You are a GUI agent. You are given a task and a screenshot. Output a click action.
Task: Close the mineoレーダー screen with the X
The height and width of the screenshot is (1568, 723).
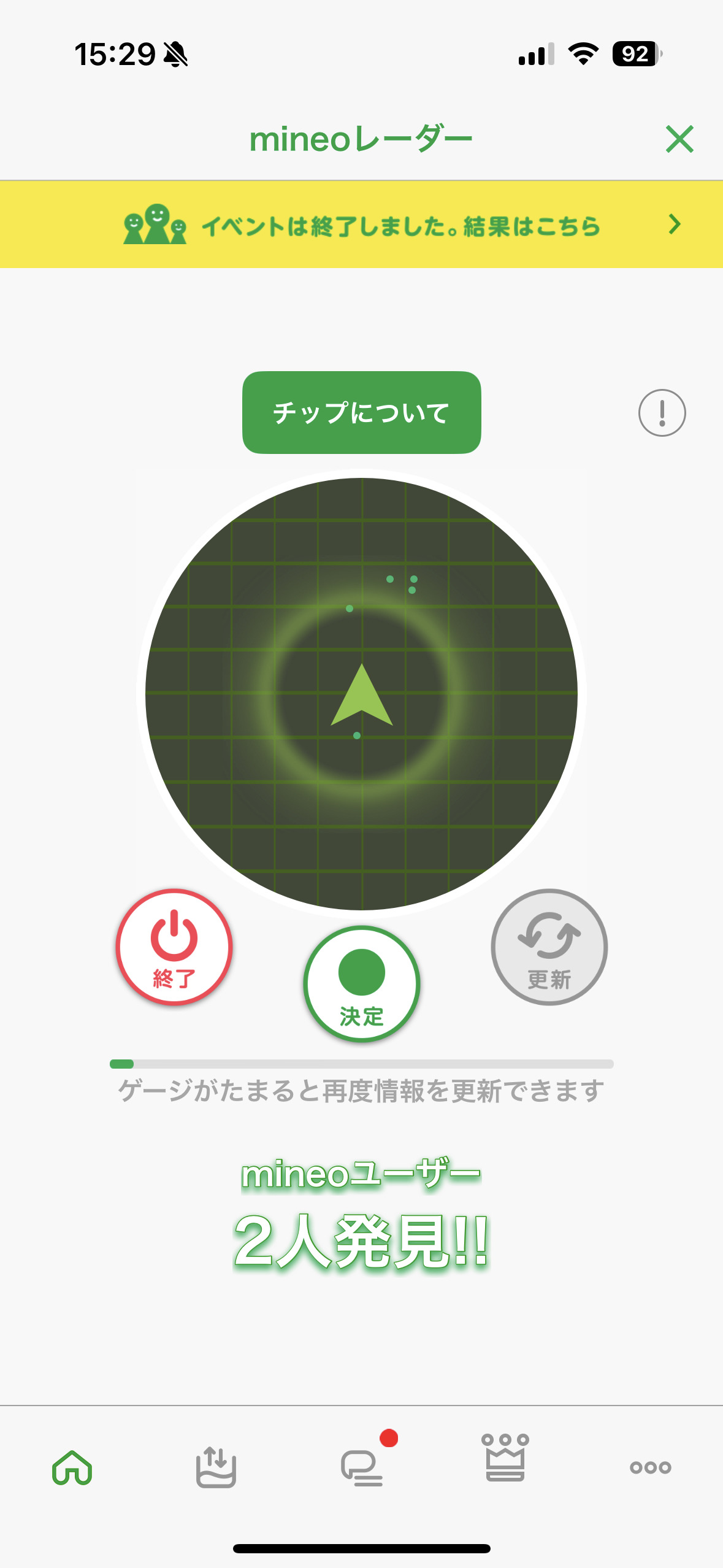[x=681, y=139]
